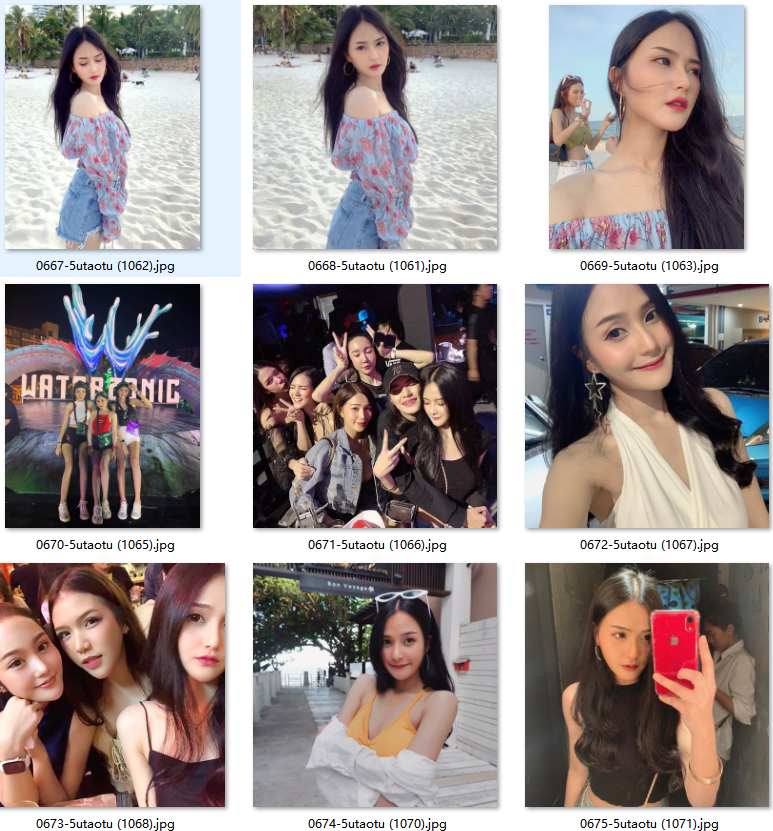
Task: Select picture 0673-5utaotu (1068).jpg
Action: click(x=103, y=685)
